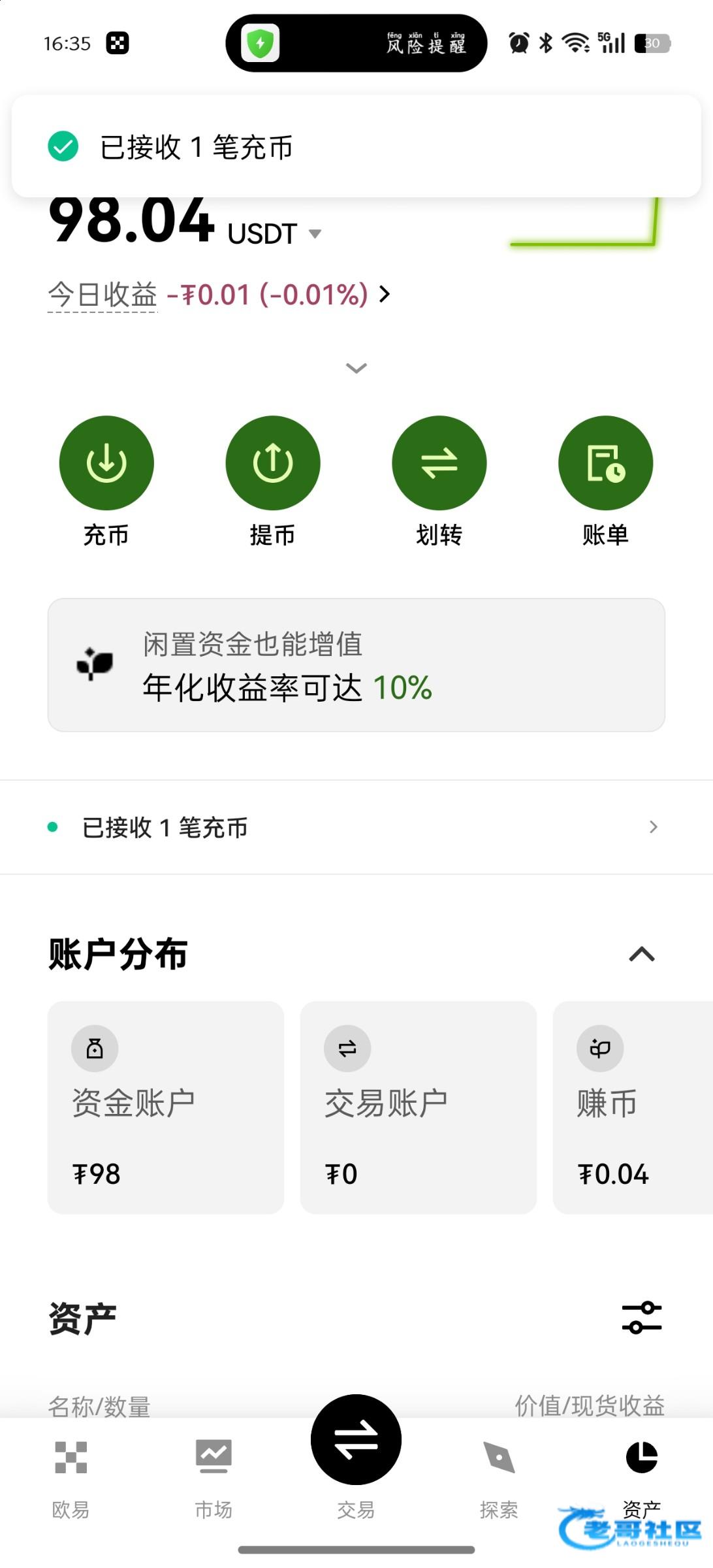Open the 资产 filter settings icon
The image size is (713, 1568).
tap(641, 1317)
